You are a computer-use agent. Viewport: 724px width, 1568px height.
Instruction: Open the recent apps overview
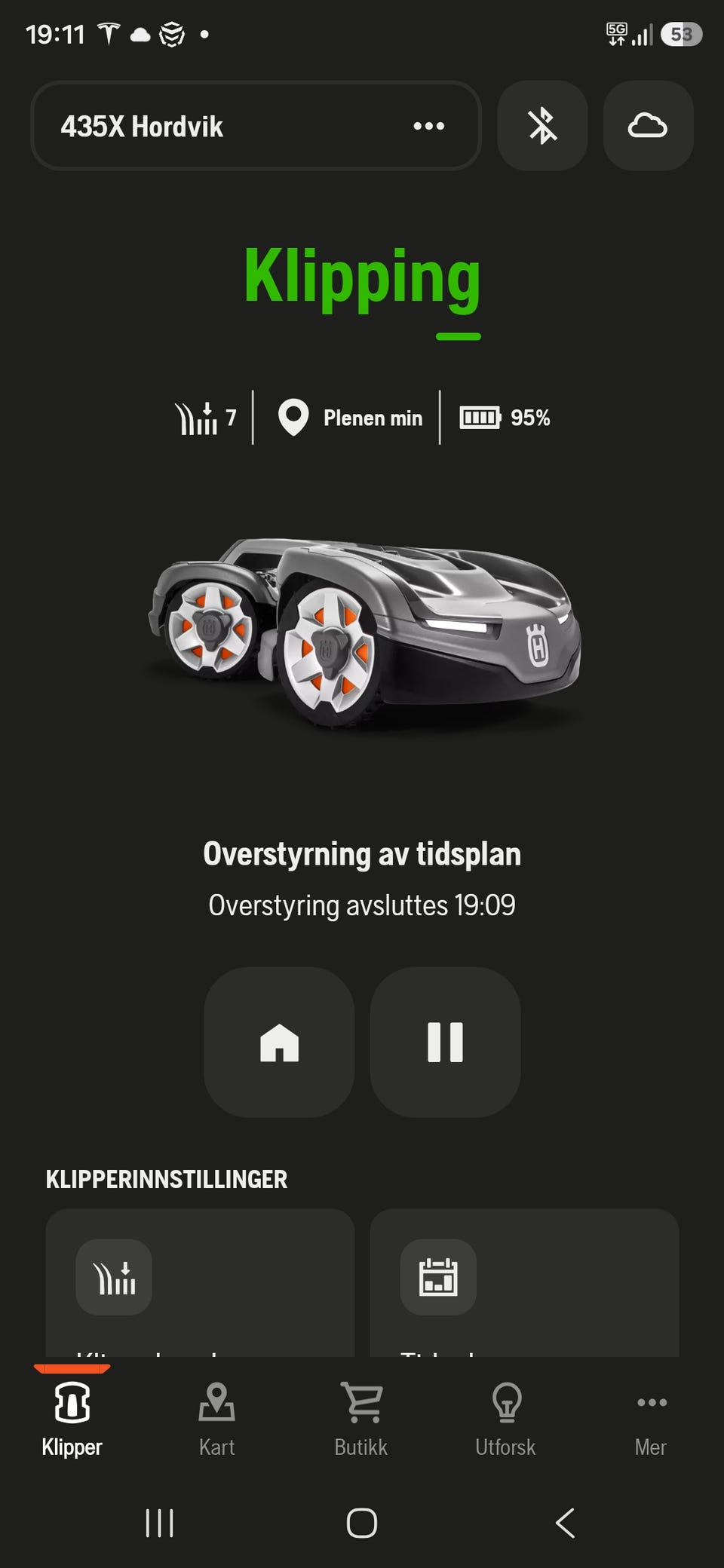point(159,1523)
